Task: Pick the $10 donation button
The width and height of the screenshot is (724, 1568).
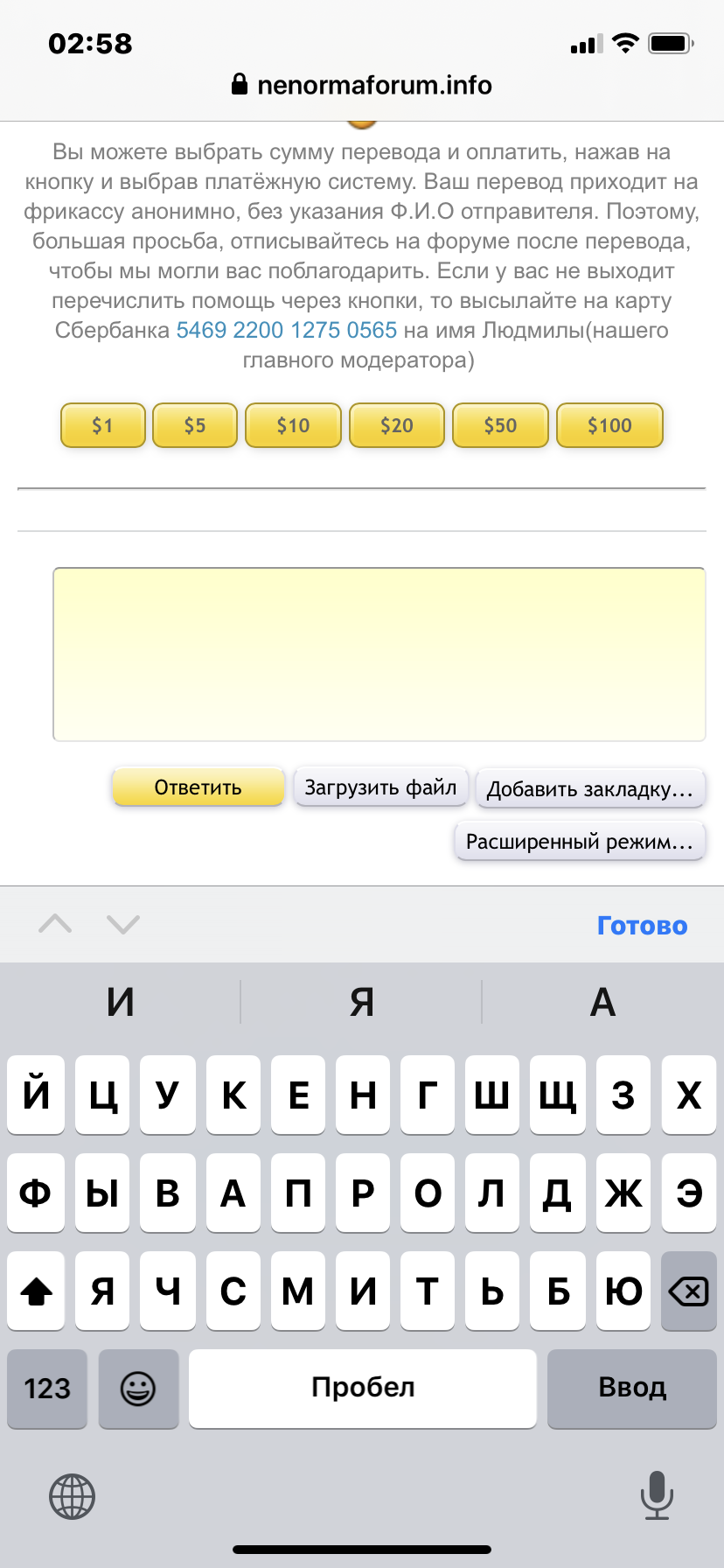Action: point(293,425)
